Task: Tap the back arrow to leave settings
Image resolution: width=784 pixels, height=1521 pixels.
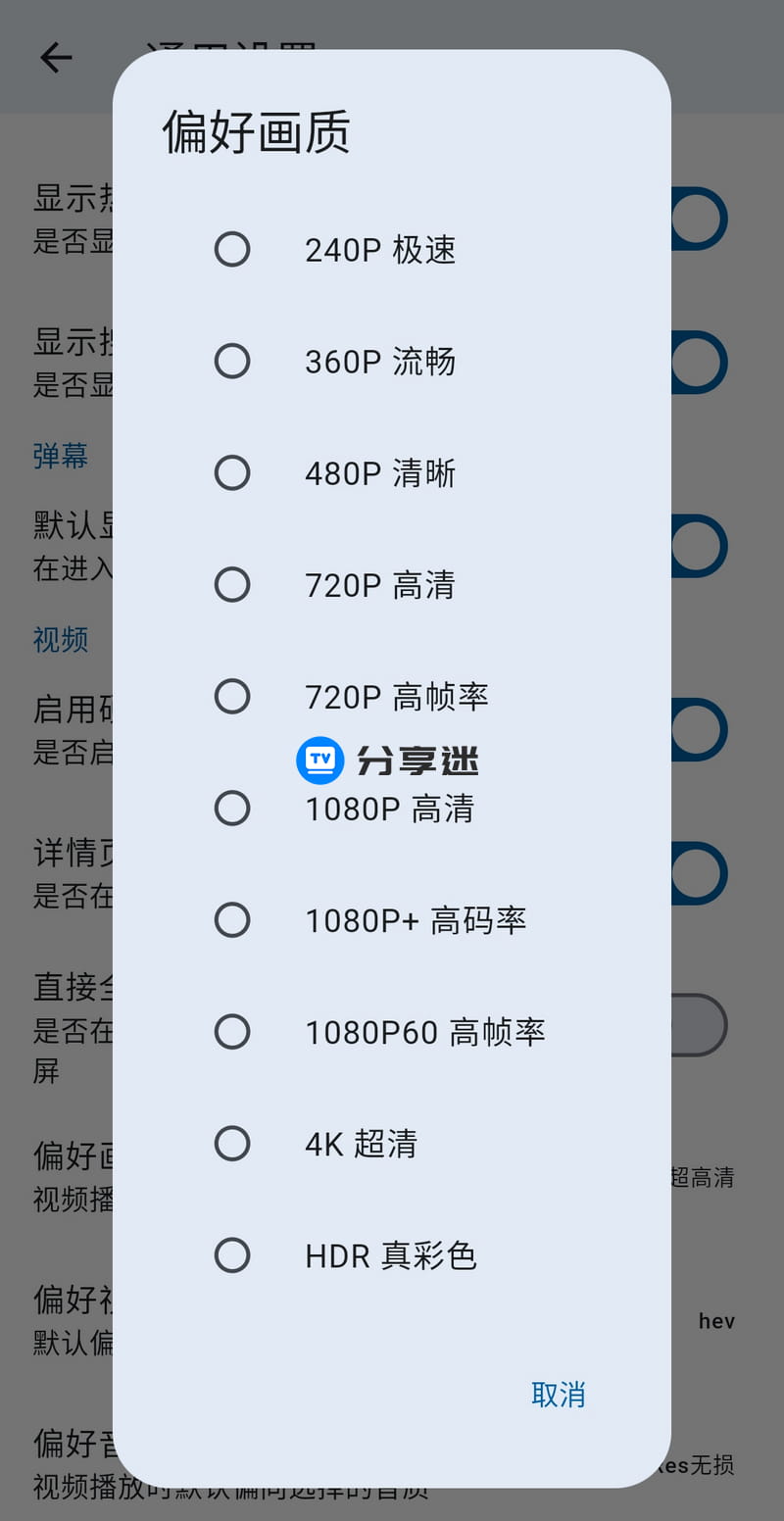Action: point(56,57)
